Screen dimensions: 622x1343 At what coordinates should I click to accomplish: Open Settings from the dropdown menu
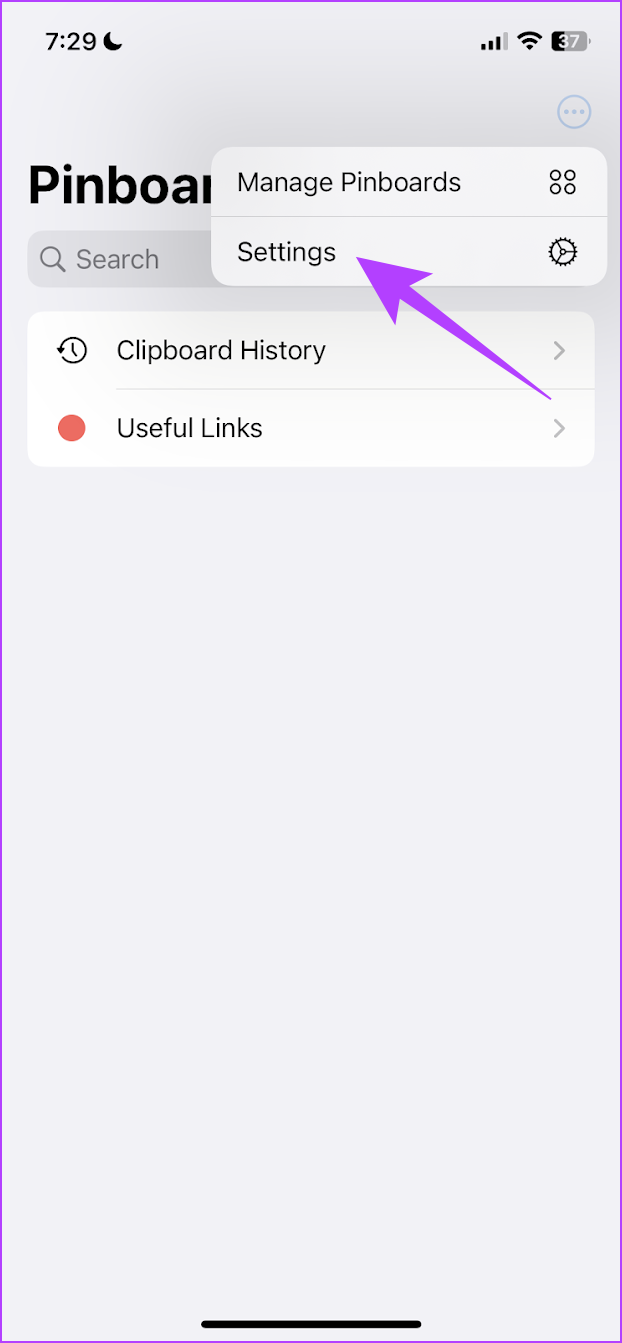(409, 252)
